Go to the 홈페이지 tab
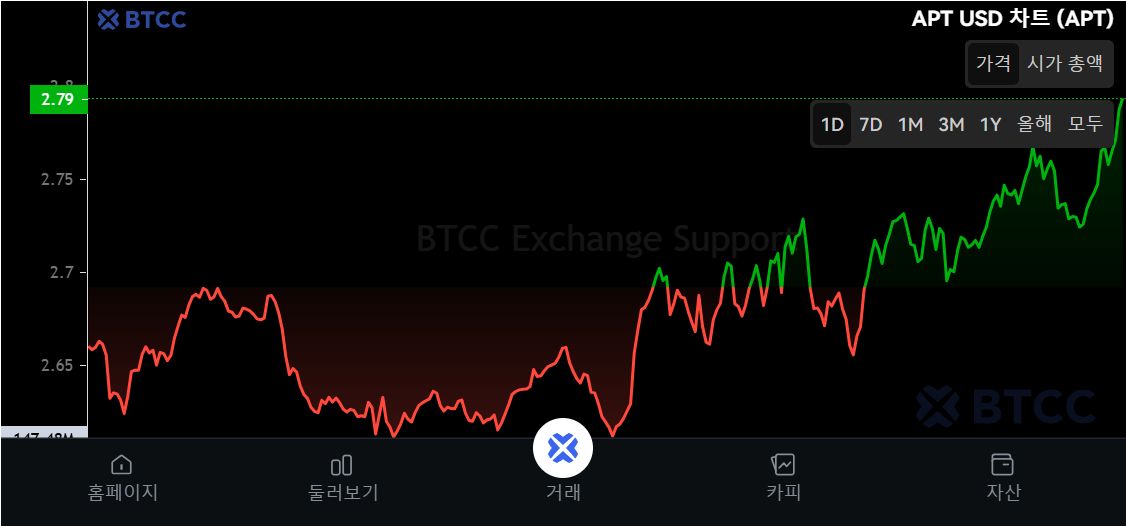1126x526 pixels. [122, 477]
